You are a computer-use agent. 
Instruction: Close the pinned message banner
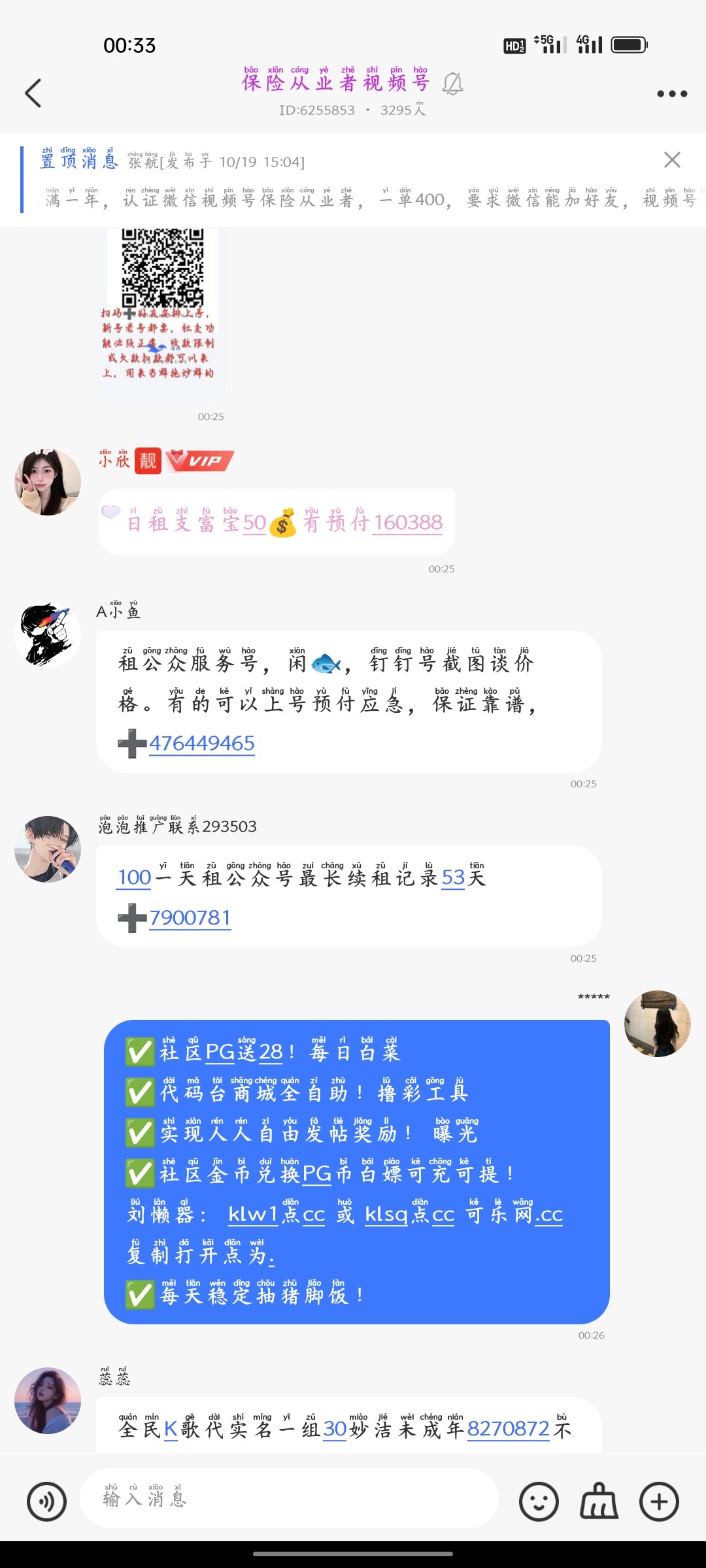pos(672,160)
